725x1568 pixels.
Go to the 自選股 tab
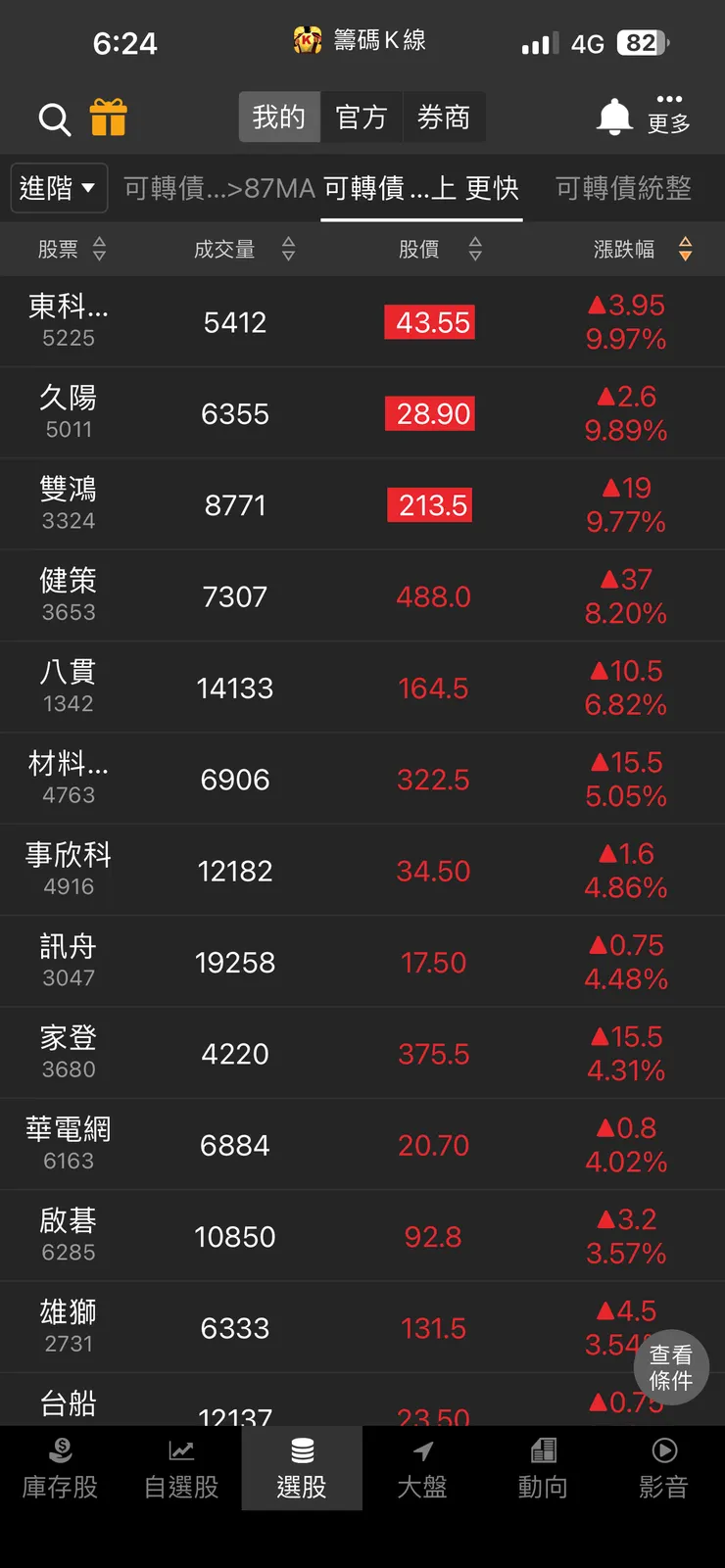click(181, 1468)
